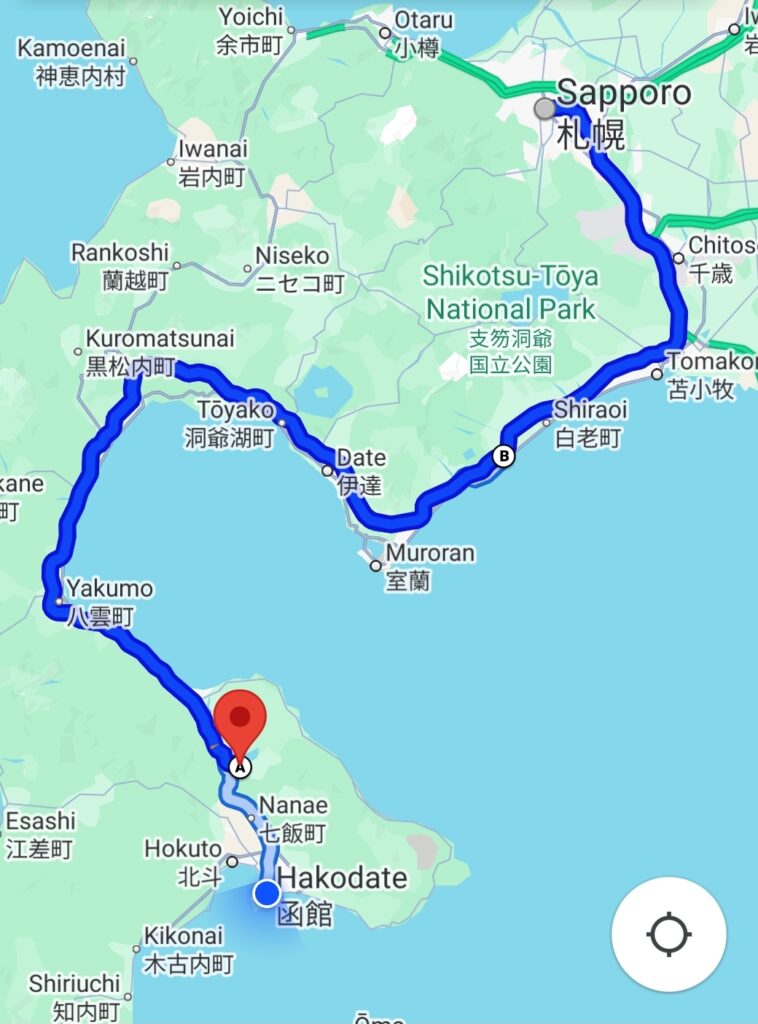Tap waypoint marker A on the route
The width and height of the screenshot is (758, 1024).
tap(239, 767)
